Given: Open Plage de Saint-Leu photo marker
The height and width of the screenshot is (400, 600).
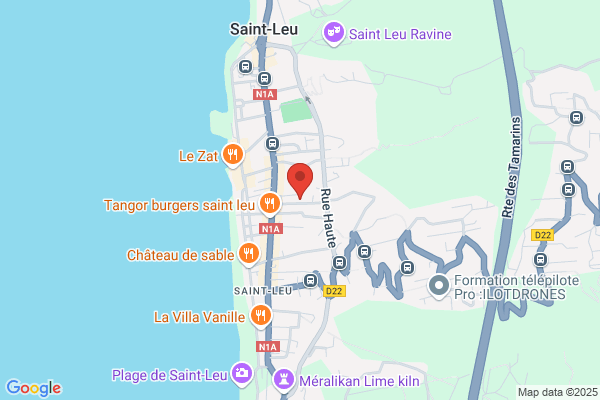Looking at the screenshot, I should (x=242, y=374).
